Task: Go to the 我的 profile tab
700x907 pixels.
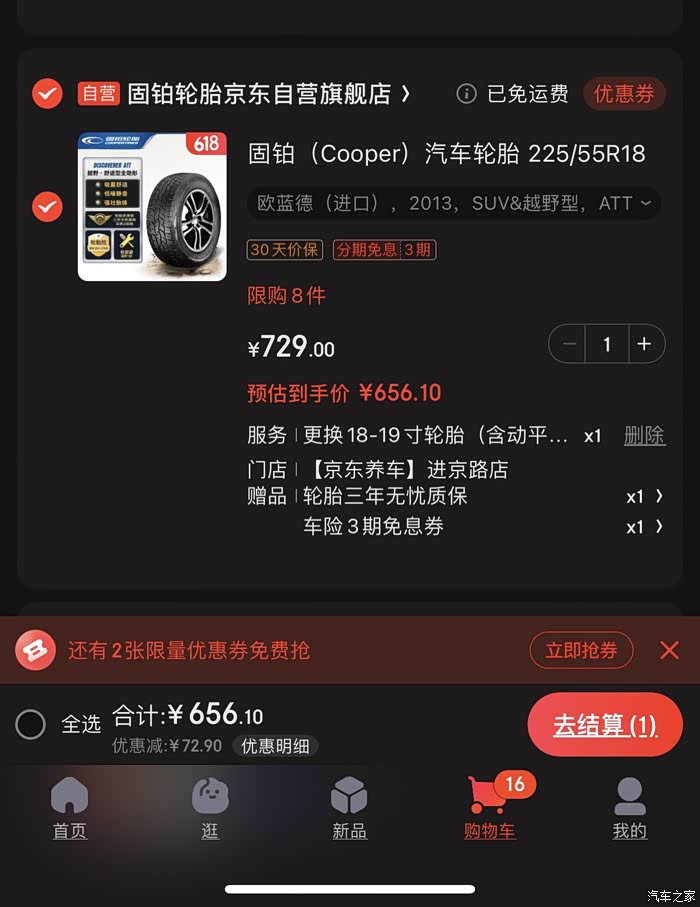Action: coord(629,808)
